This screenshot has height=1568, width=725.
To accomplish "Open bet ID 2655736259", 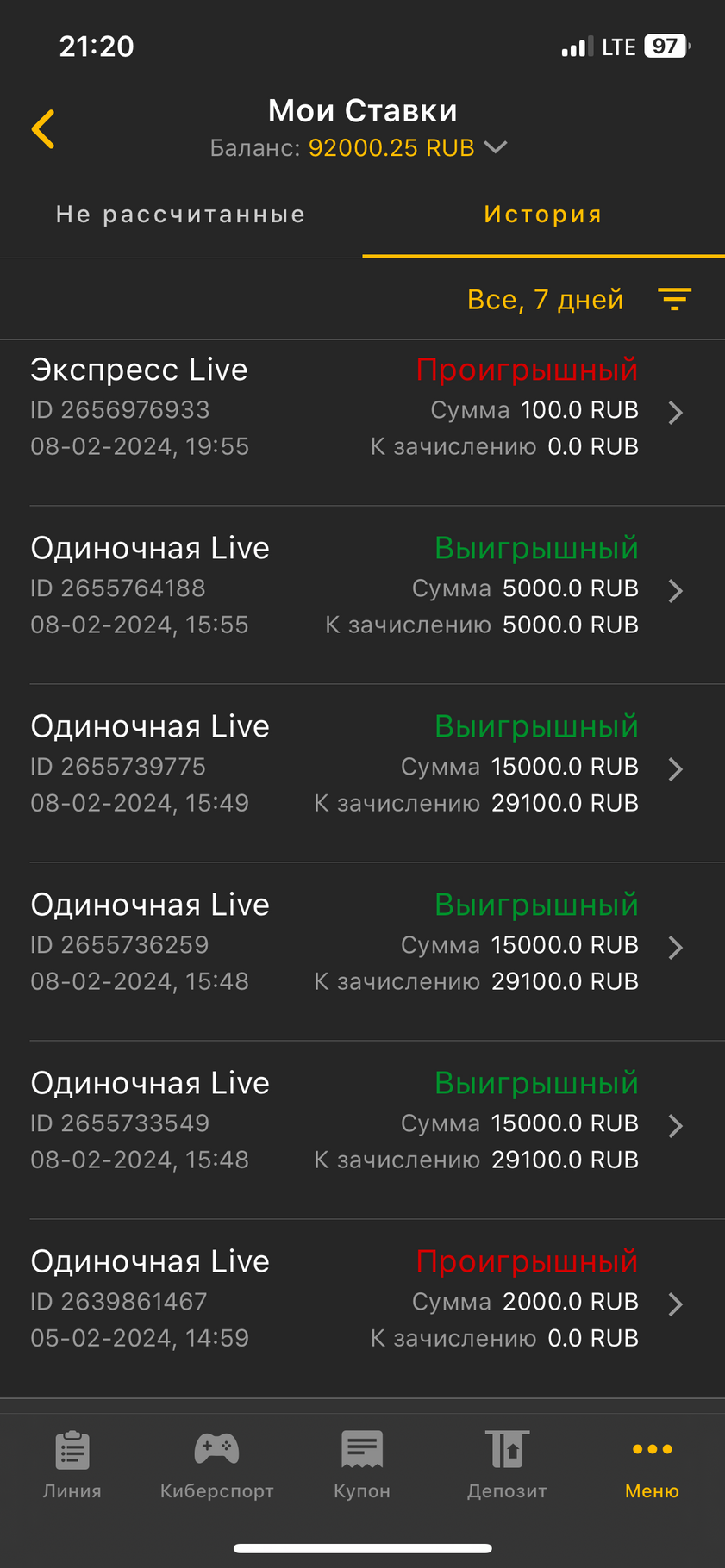I will (362, 951).
